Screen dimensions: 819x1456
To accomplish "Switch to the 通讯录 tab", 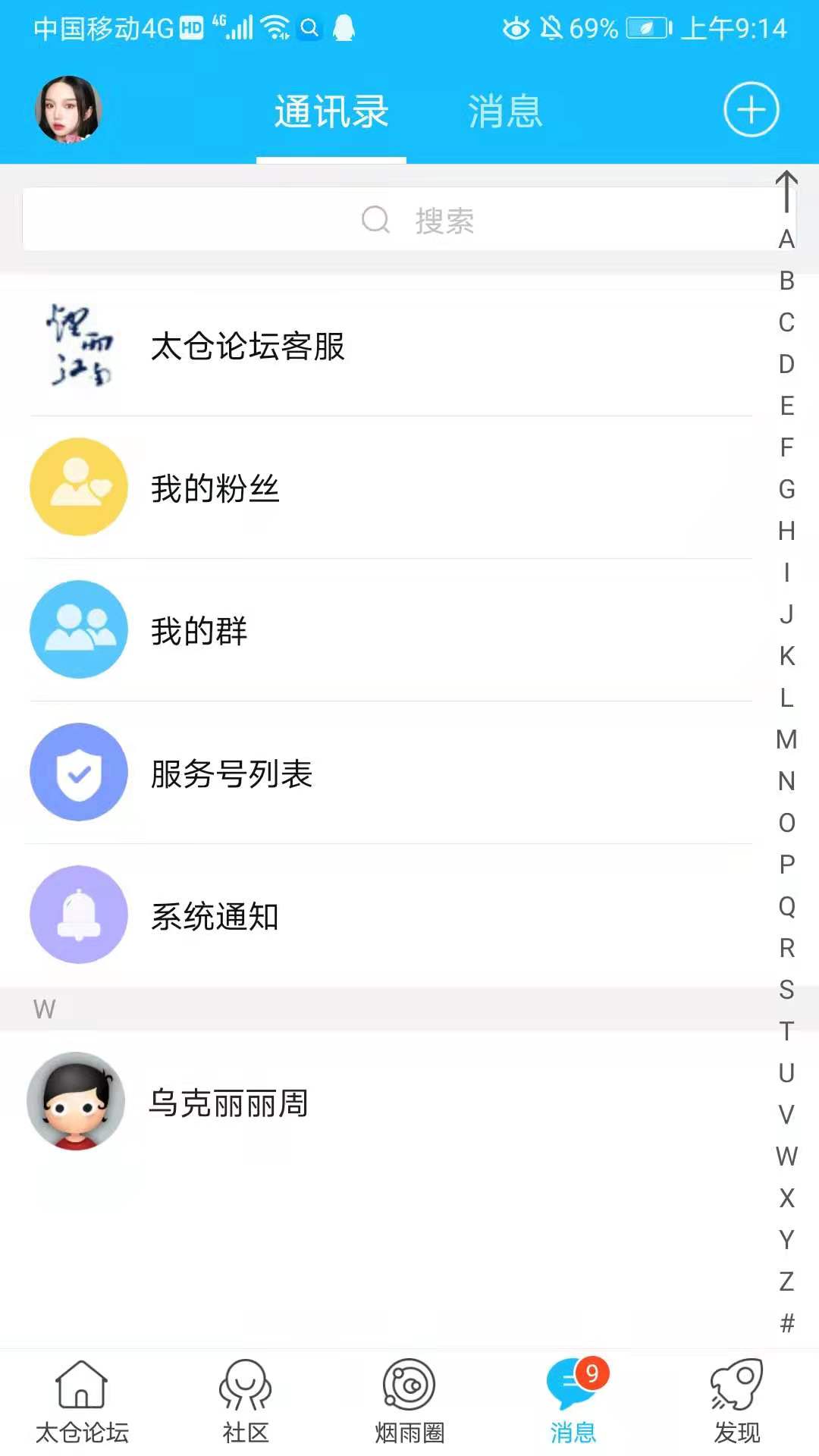I will [x=332, y=110].
